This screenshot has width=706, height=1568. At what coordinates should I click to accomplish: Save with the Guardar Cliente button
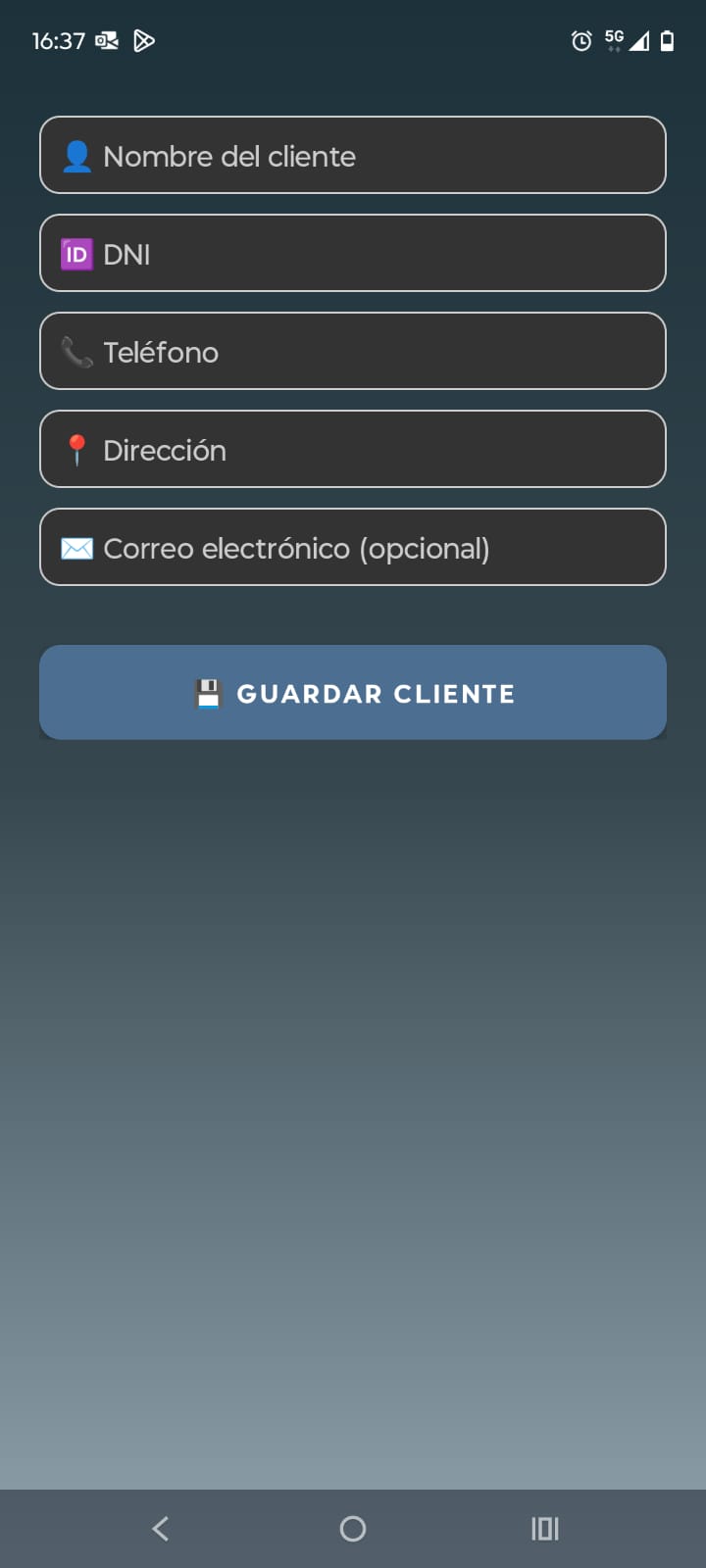click(x=353, y=692)
